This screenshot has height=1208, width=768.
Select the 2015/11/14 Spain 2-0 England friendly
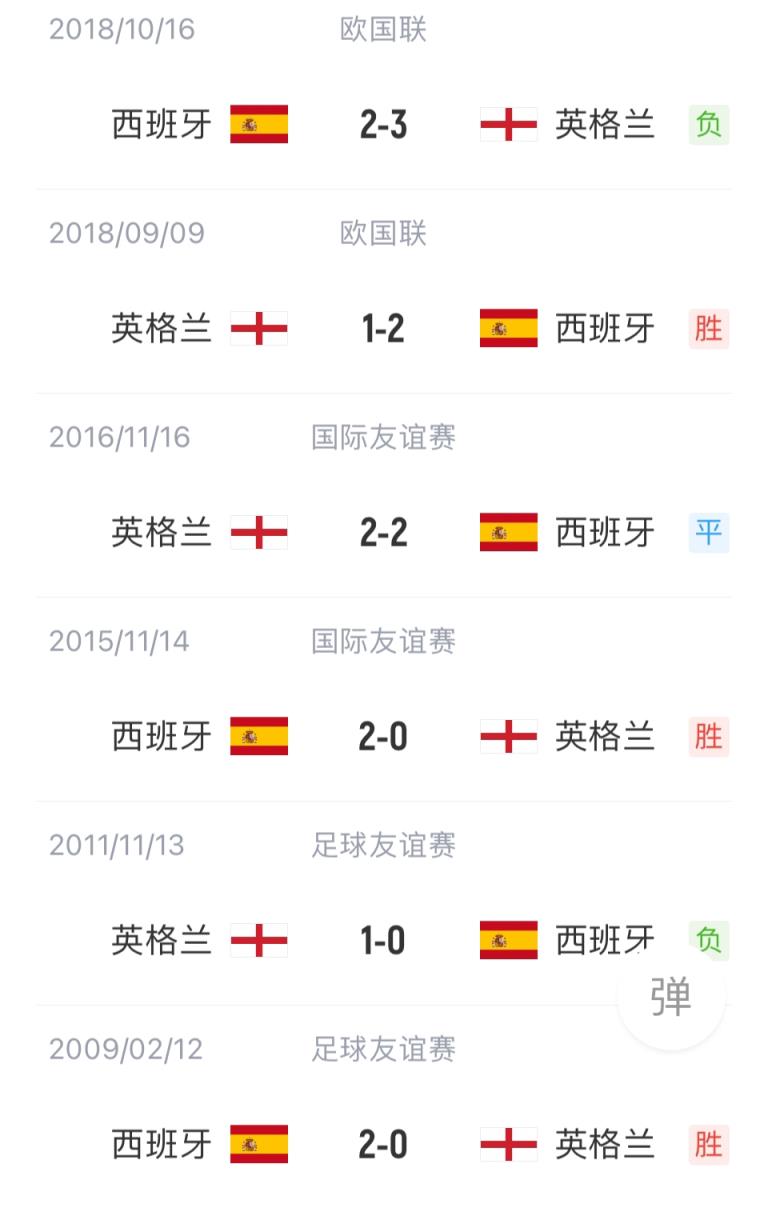(384, 737)
